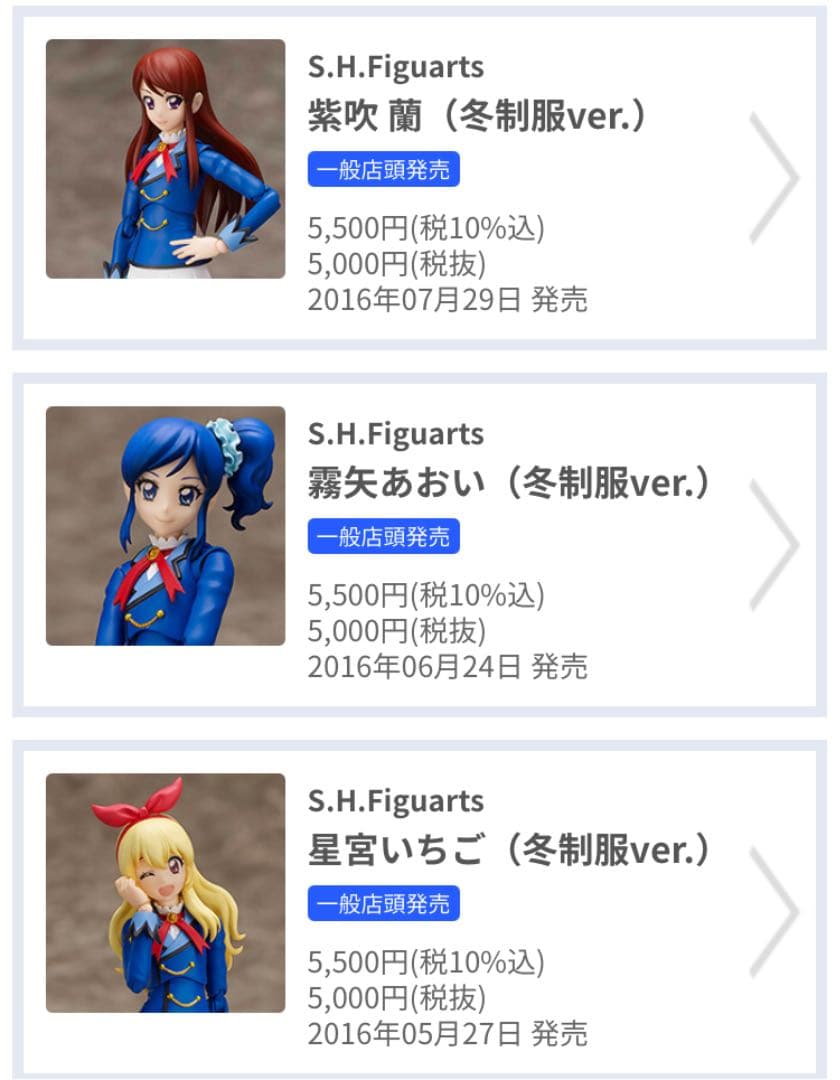Select the 一般店頭発売 badge on the top card
This screenshot has width=840, height=1080.
(x=384, y=171)
